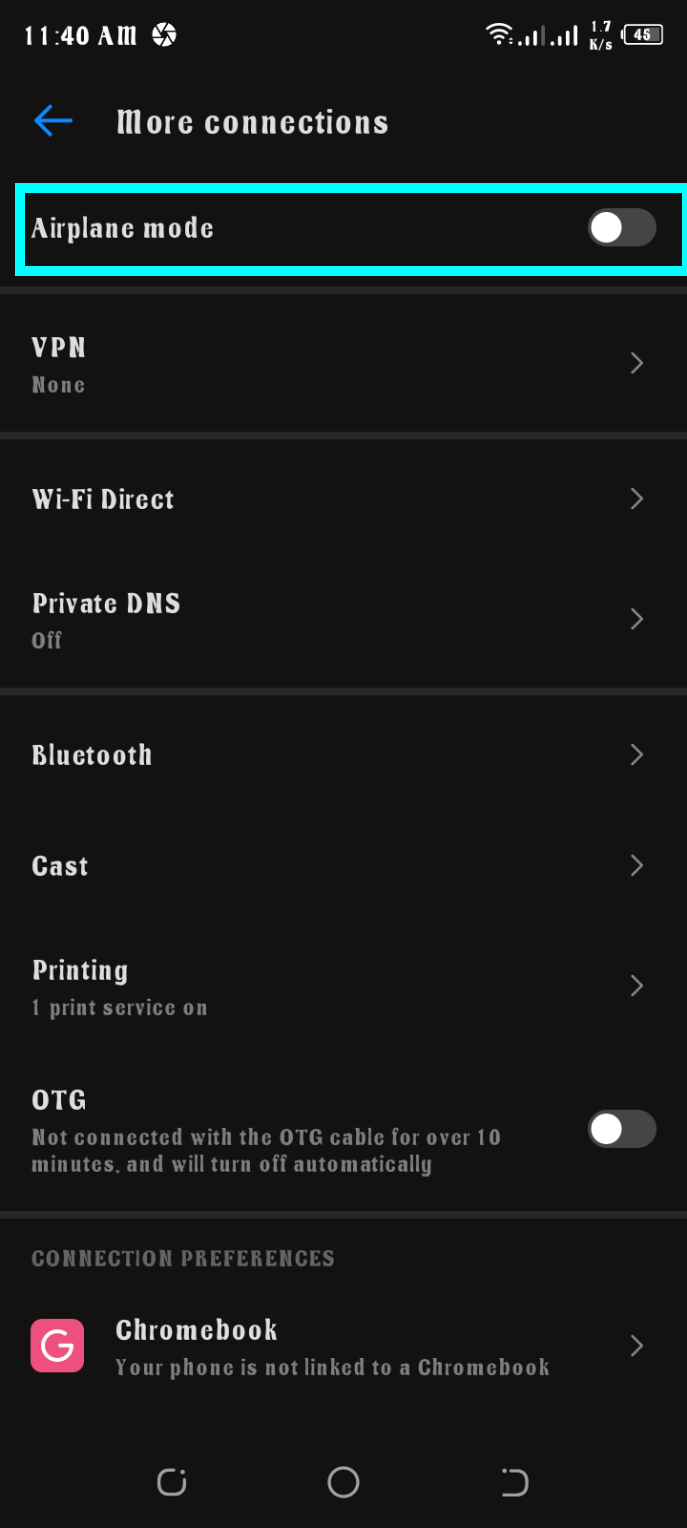
Task: Go back from More connections
Action: [53, 122]
